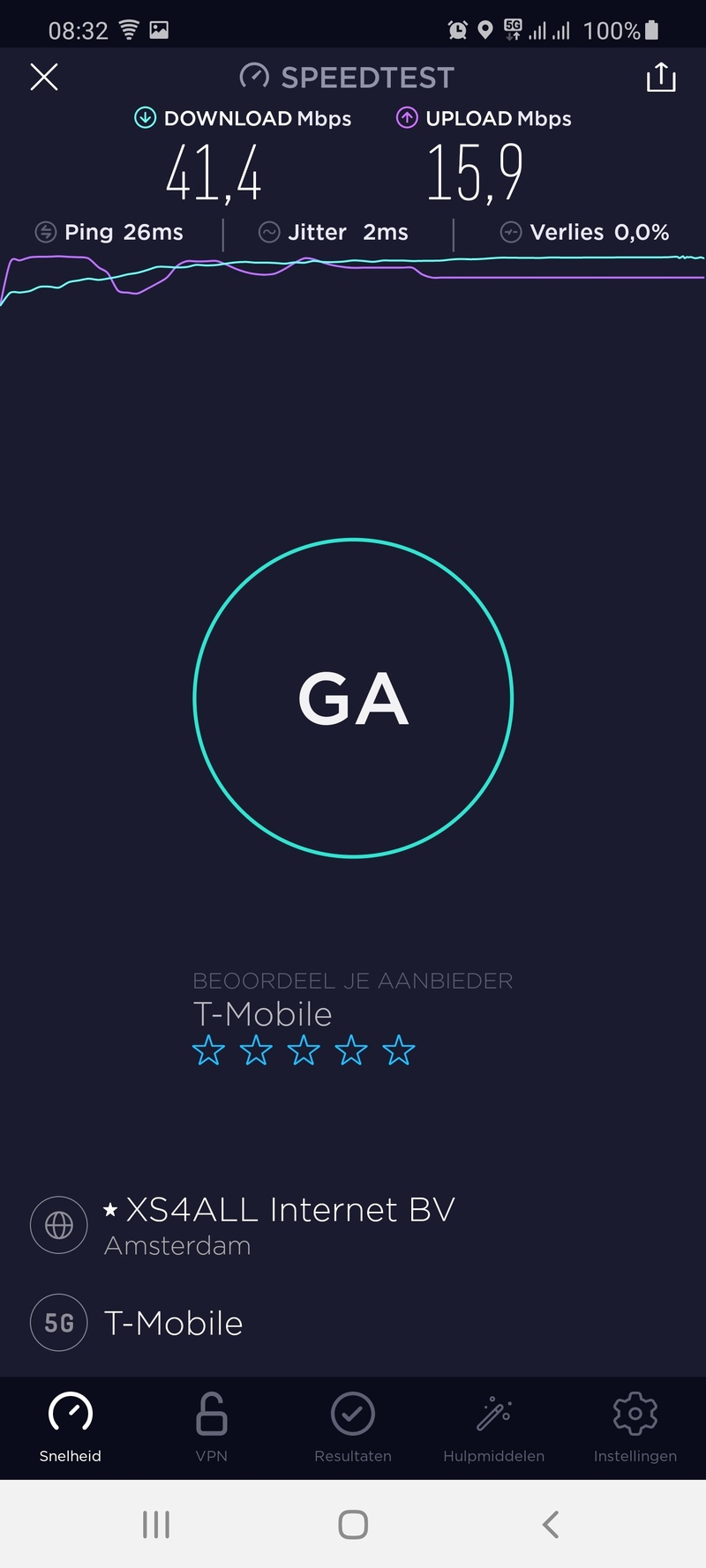Rate T-Mobile with five stars
This screenshot has width=706, height=1568.
(398, 1050)
